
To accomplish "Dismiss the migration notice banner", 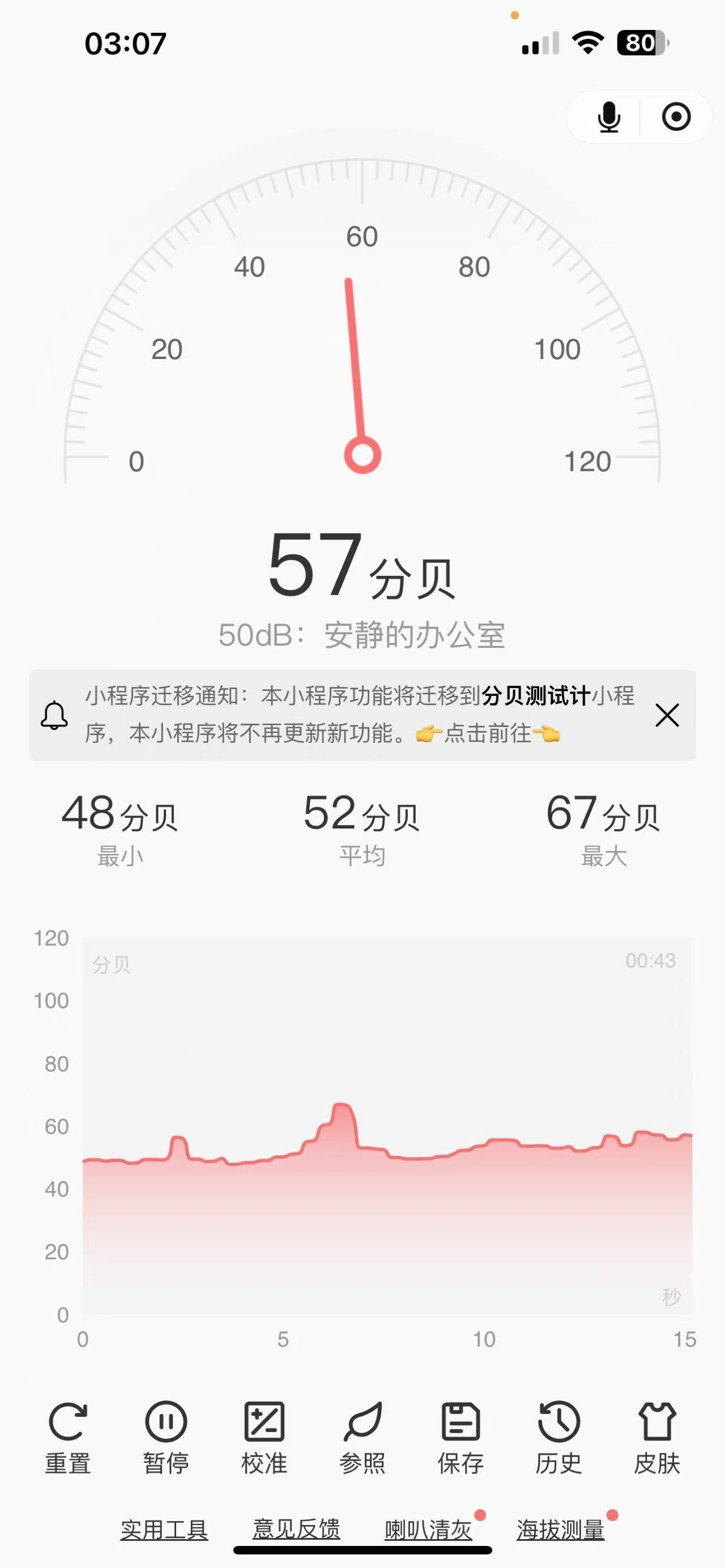I will tap(667, 715).
